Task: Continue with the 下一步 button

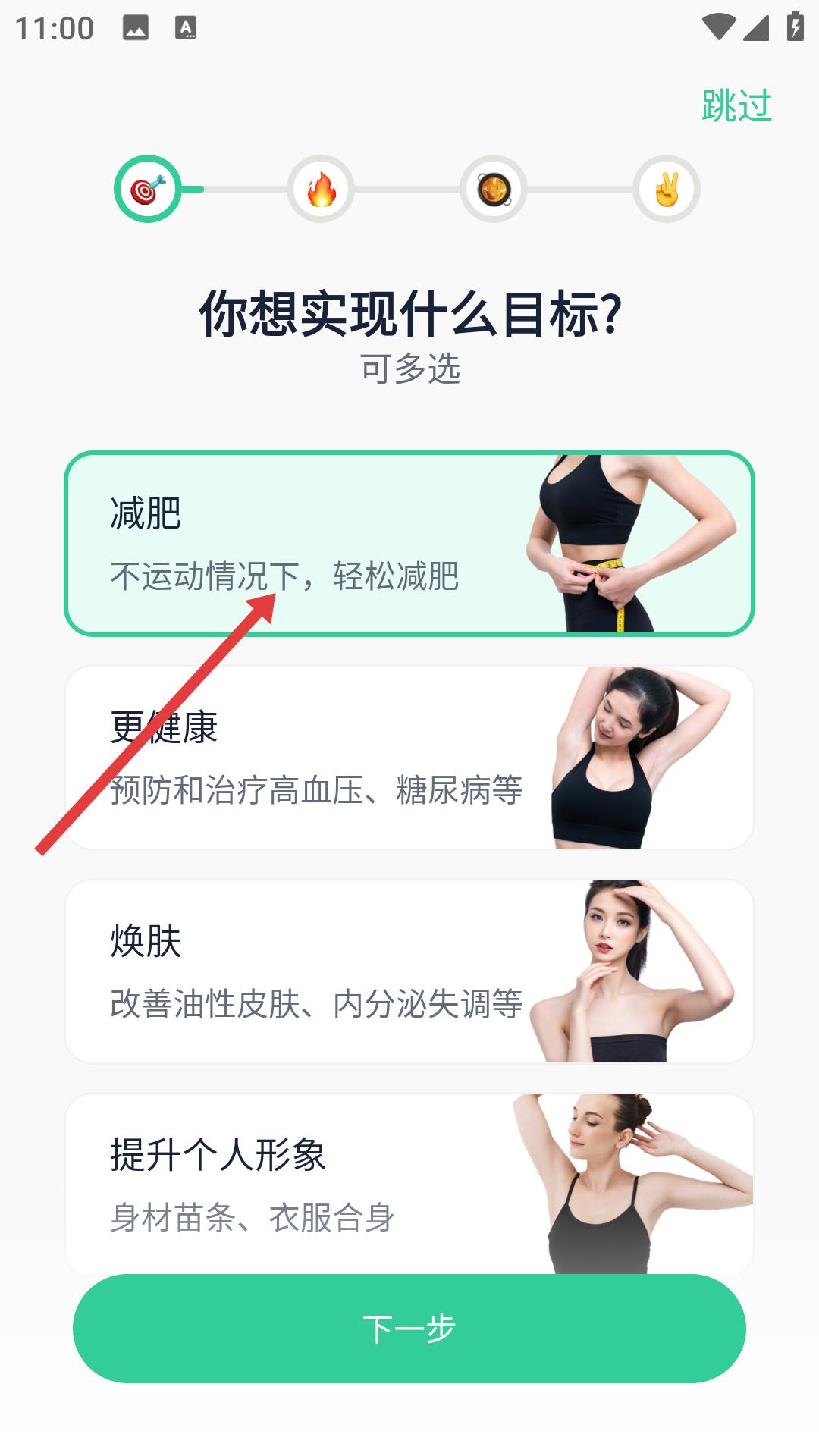Action: (409, 1329)
